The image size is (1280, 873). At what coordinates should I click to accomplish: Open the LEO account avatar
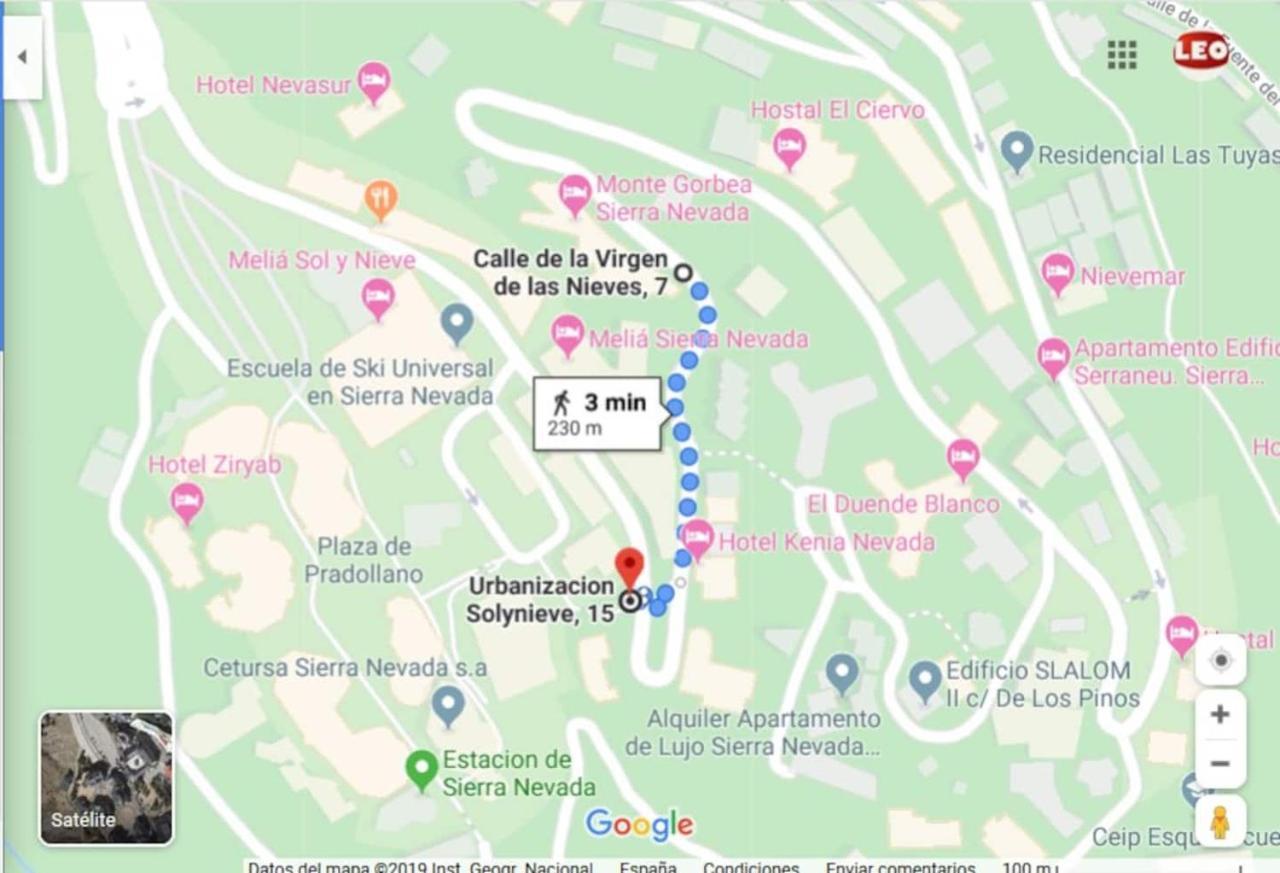point(1200,51)
